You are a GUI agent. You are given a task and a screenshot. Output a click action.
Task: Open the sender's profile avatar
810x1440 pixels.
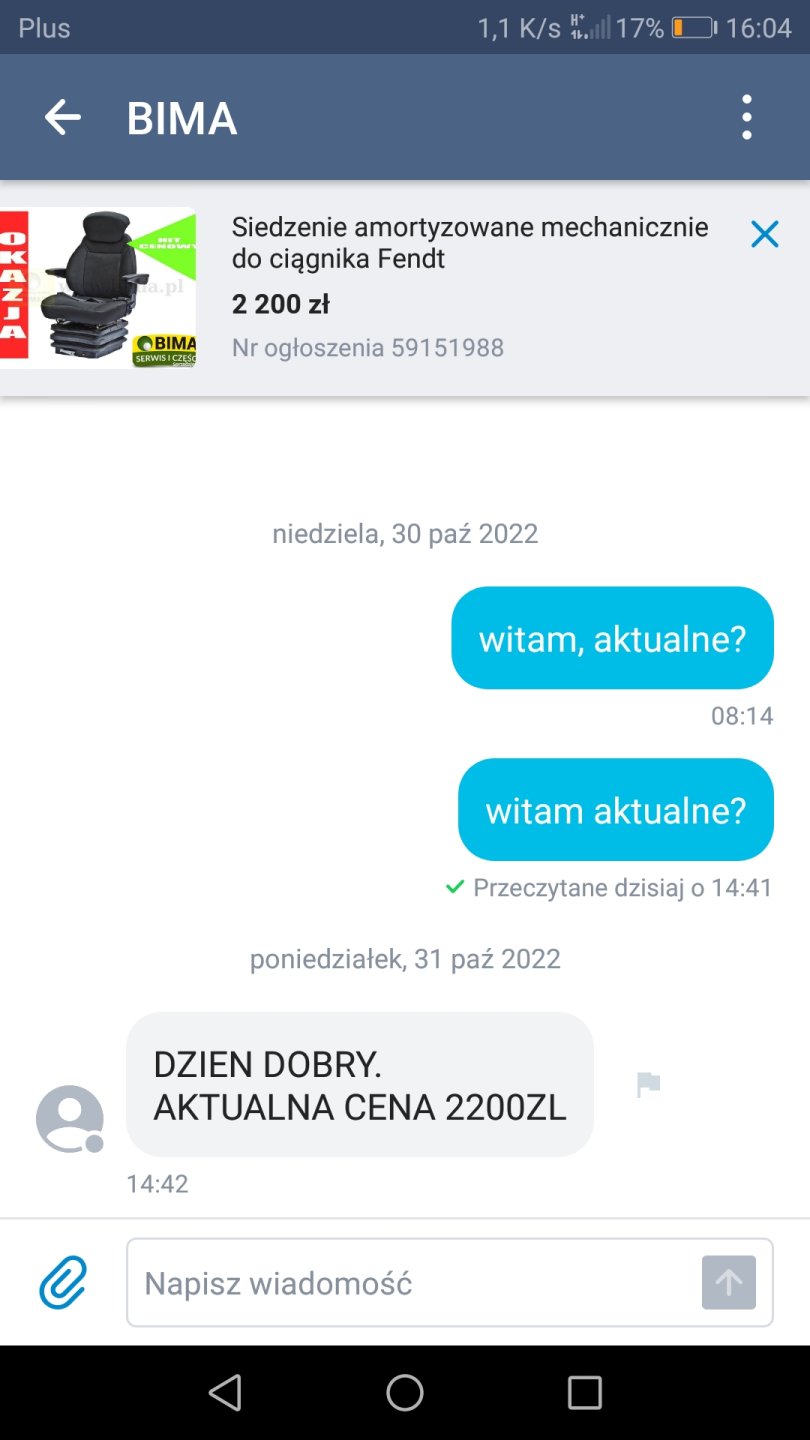[x=70, y=1119]
